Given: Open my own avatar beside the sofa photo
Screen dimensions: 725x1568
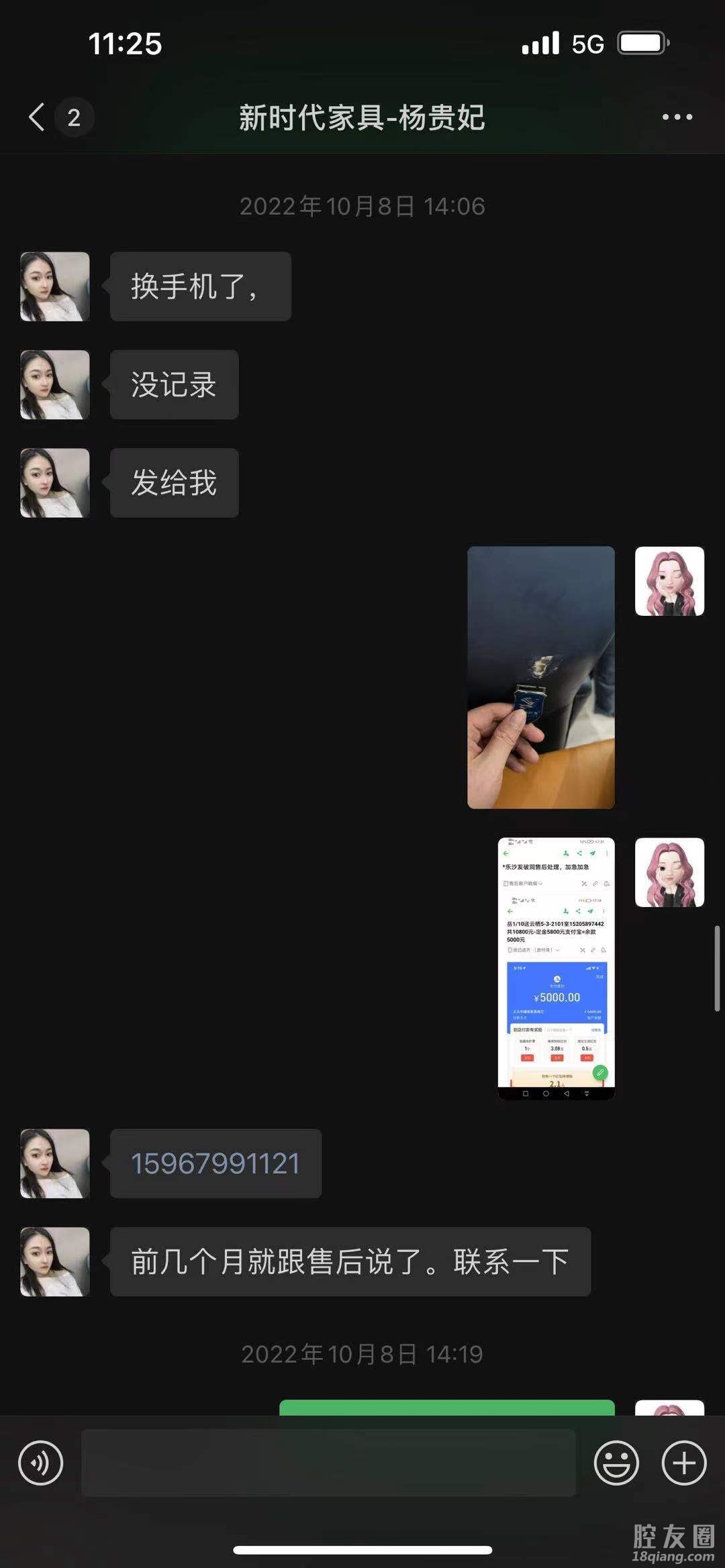Looking at the screenshot, I should coord(669,581).
